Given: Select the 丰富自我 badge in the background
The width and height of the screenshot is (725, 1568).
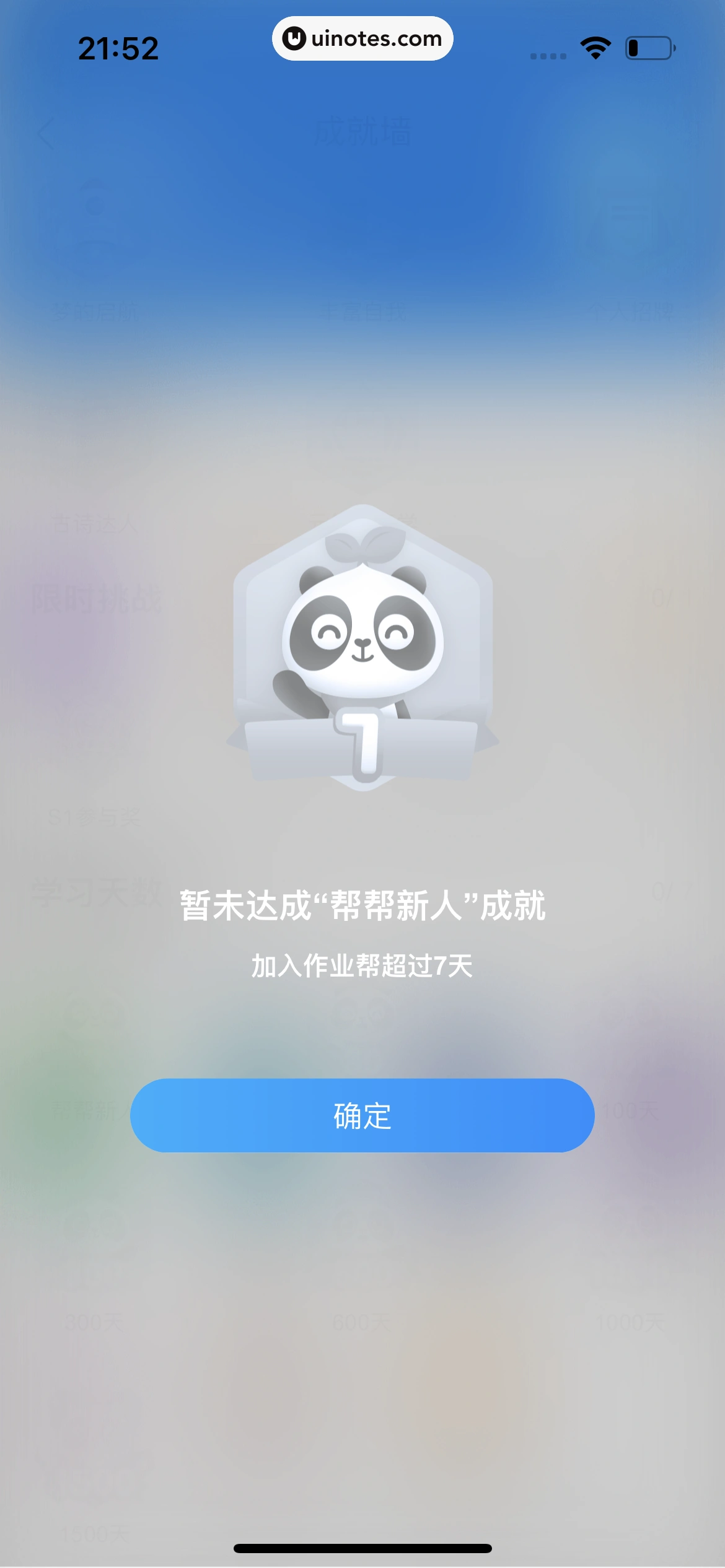Looking at the screenshot, I should [362, 248].
